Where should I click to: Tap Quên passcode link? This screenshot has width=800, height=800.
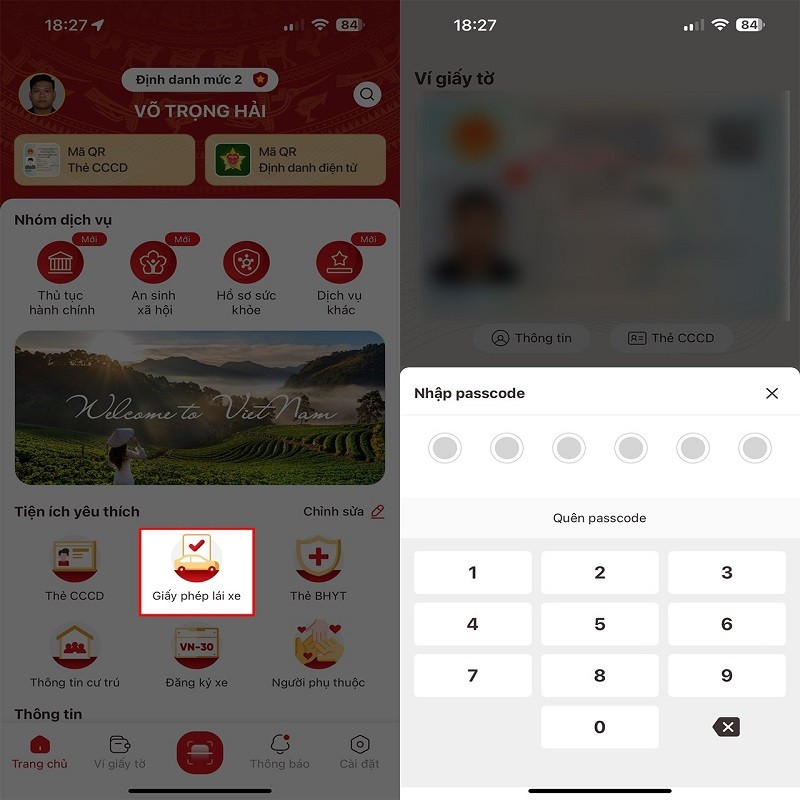point(599,518)
